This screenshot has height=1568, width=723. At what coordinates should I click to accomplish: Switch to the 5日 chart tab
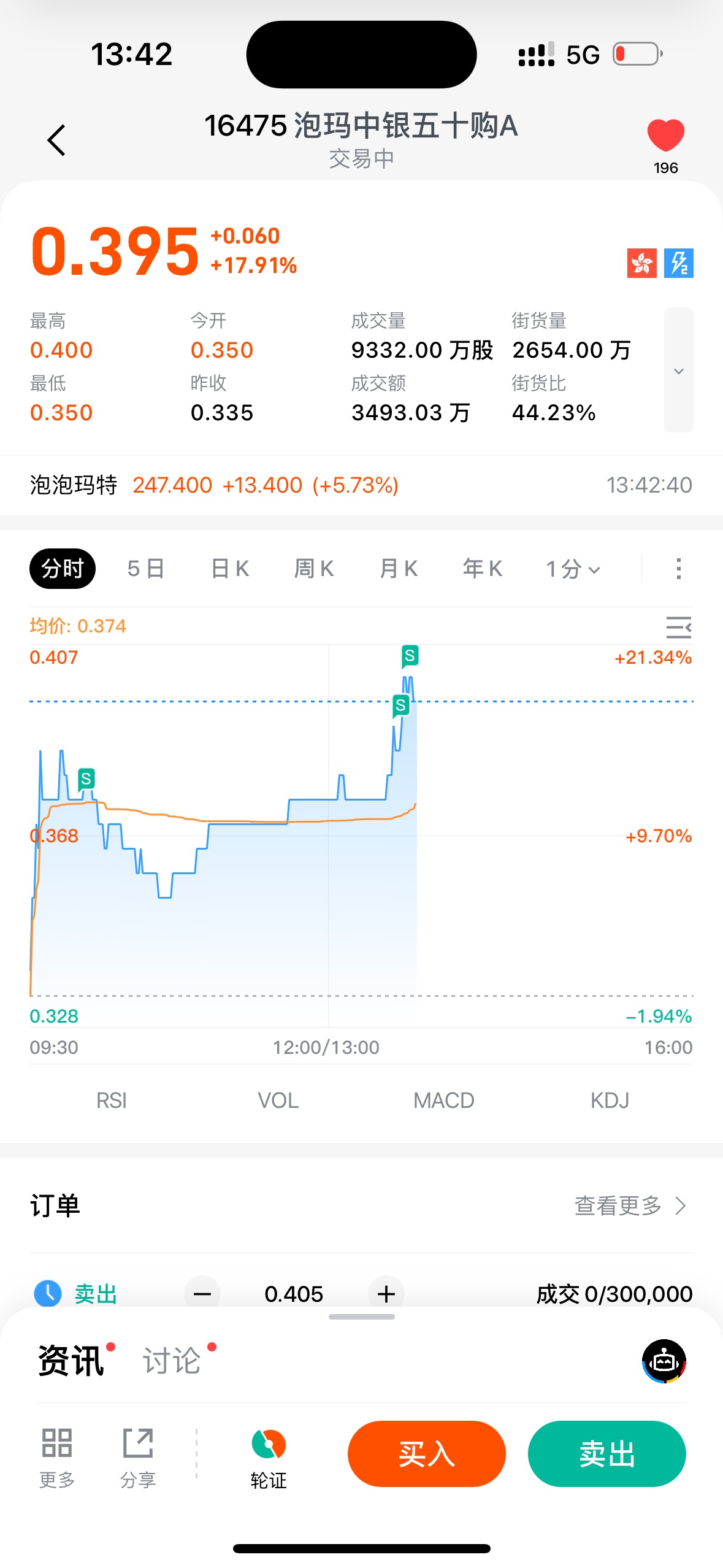[145, 569]
